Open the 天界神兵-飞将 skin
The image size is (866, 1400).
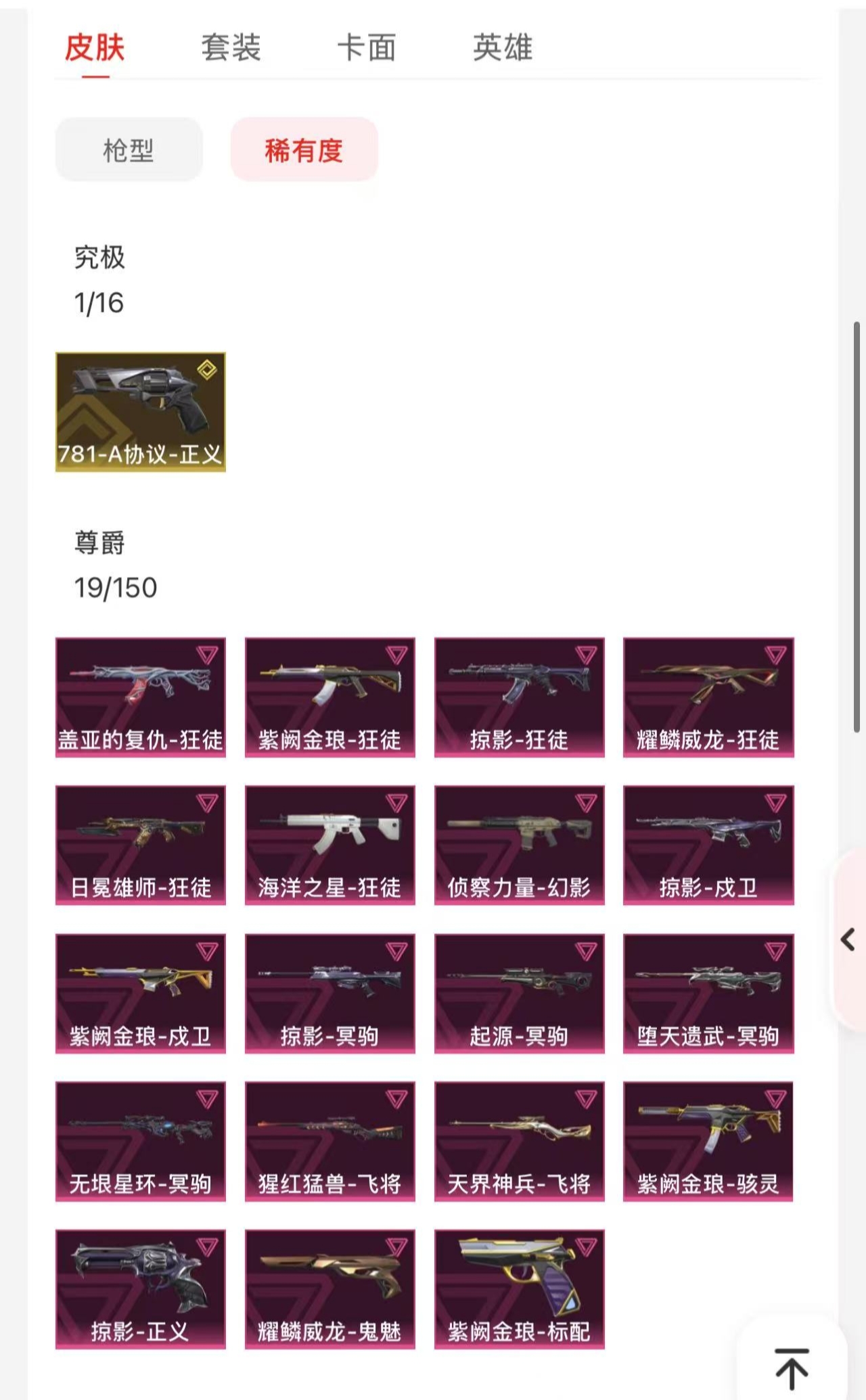coord(520,1141)
